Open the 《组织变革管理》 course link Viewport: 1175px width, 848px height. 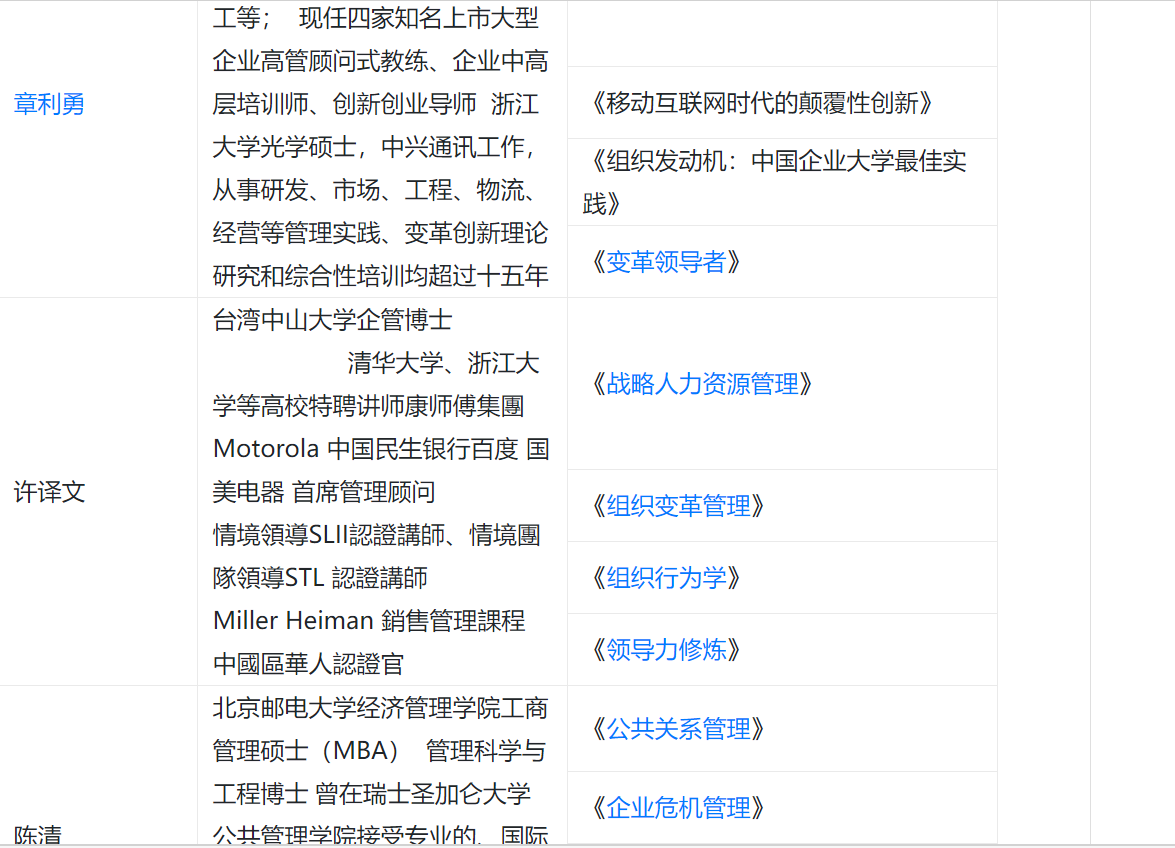678,506
